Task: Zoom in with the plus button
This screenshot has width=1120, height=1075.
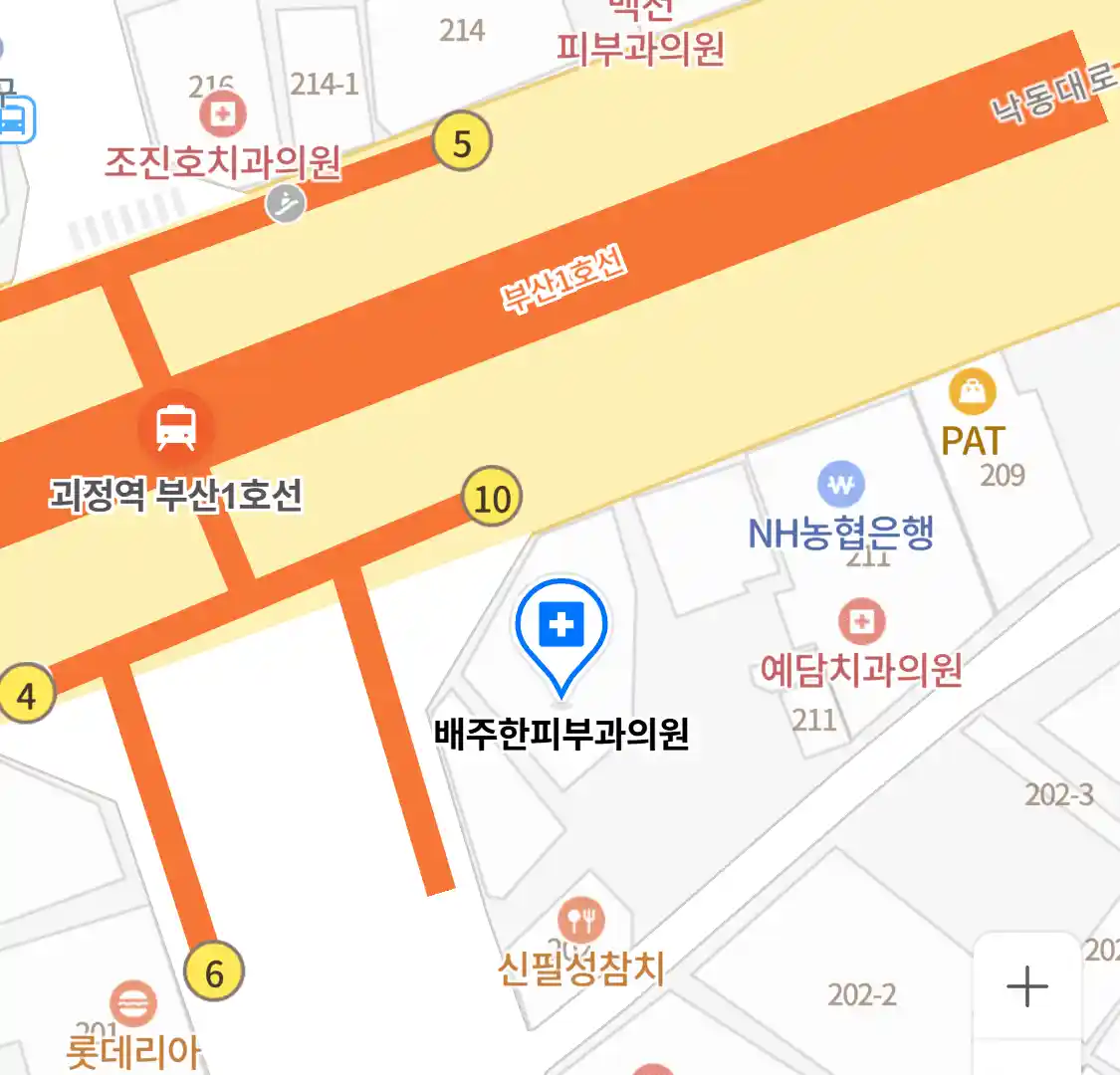Action: 1026,986
